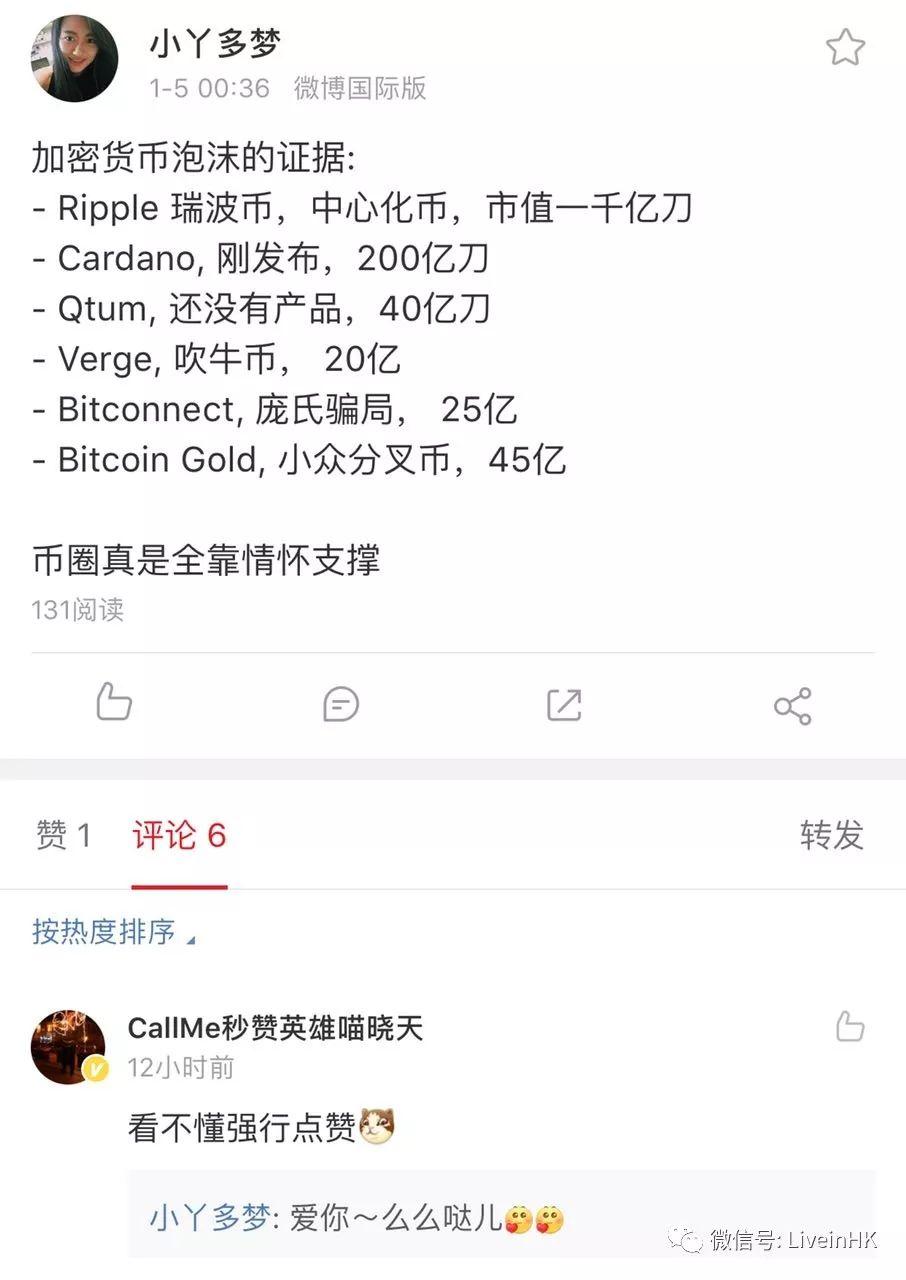View CallMe秒赞英雄喵晓天's avatar
The image size is (906, 1280).
pos(68,1047)
